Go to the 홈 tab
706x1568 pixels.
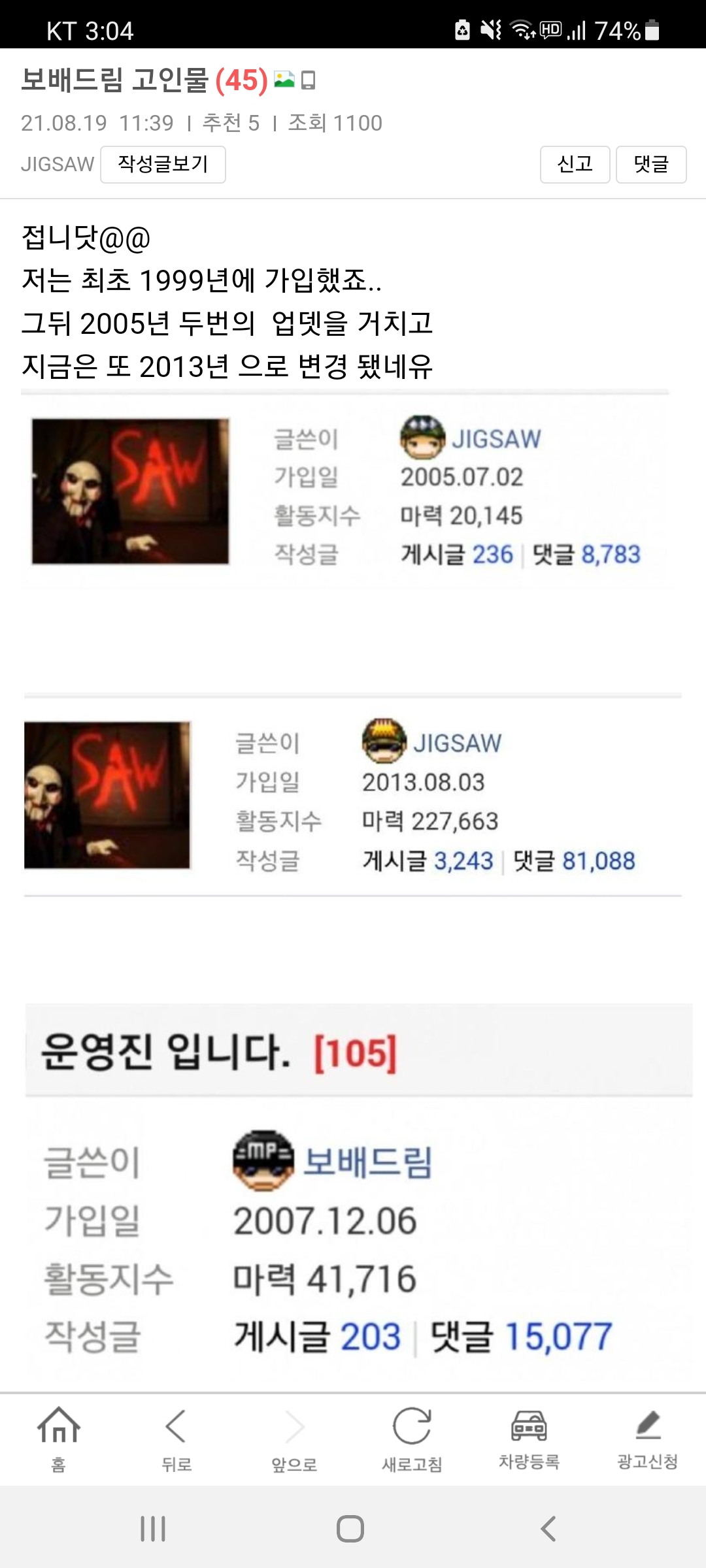(59, 1439)
